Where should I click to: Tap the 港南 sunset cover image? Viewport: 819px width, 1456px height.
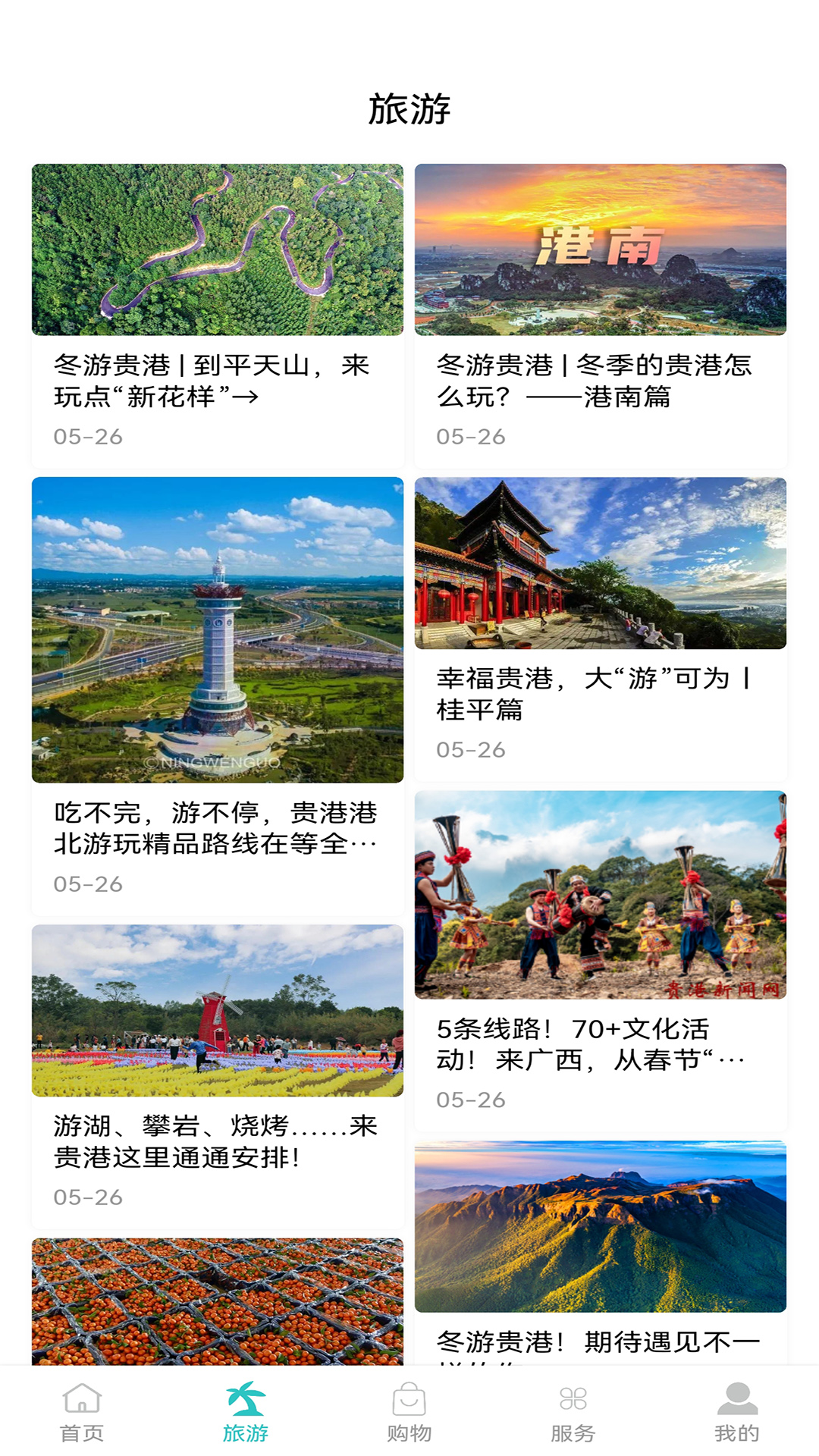point(601,249)
